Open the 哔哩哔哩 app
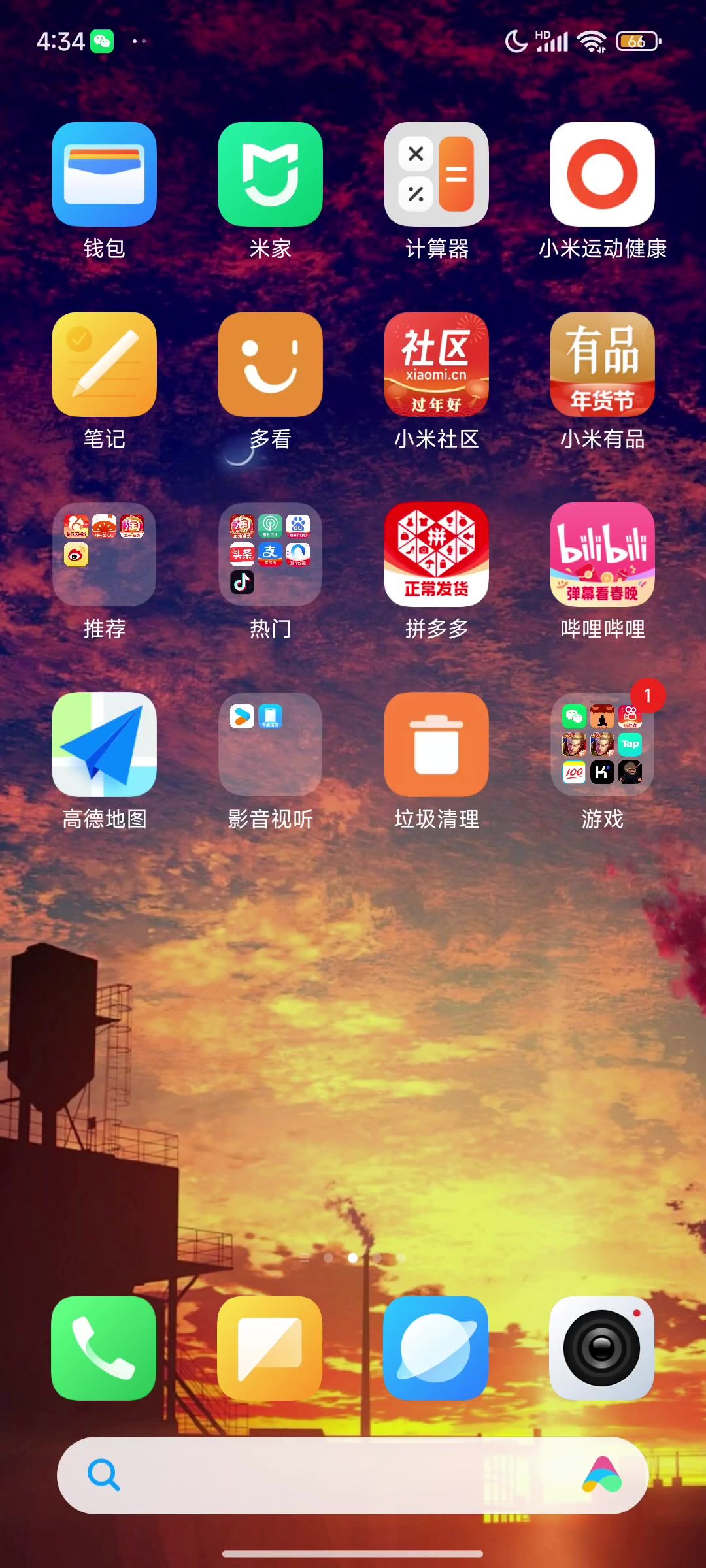706x1568 pixels. 602,554
